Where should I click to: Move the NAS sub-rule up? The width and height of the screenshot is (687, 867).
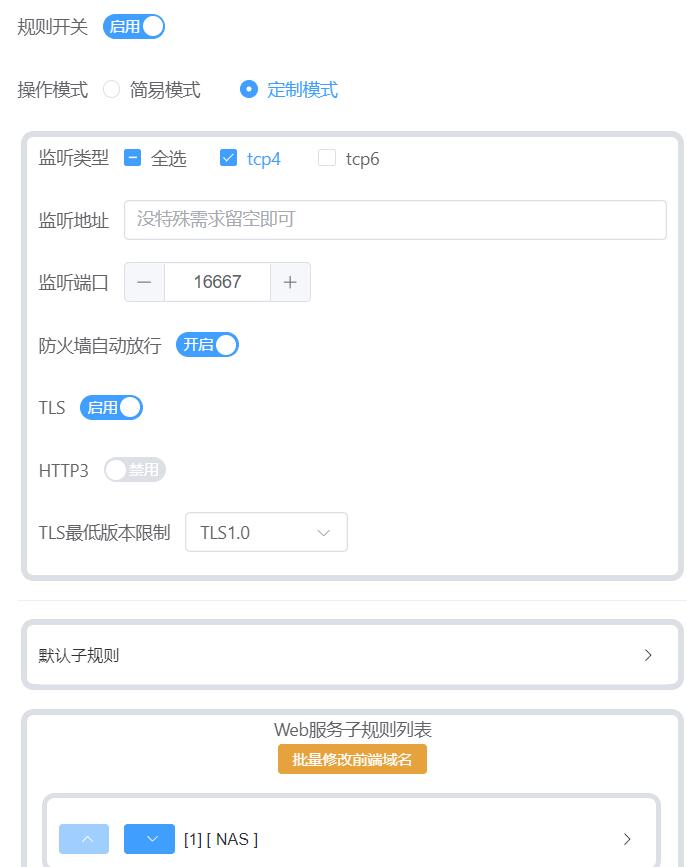[87, 839]
